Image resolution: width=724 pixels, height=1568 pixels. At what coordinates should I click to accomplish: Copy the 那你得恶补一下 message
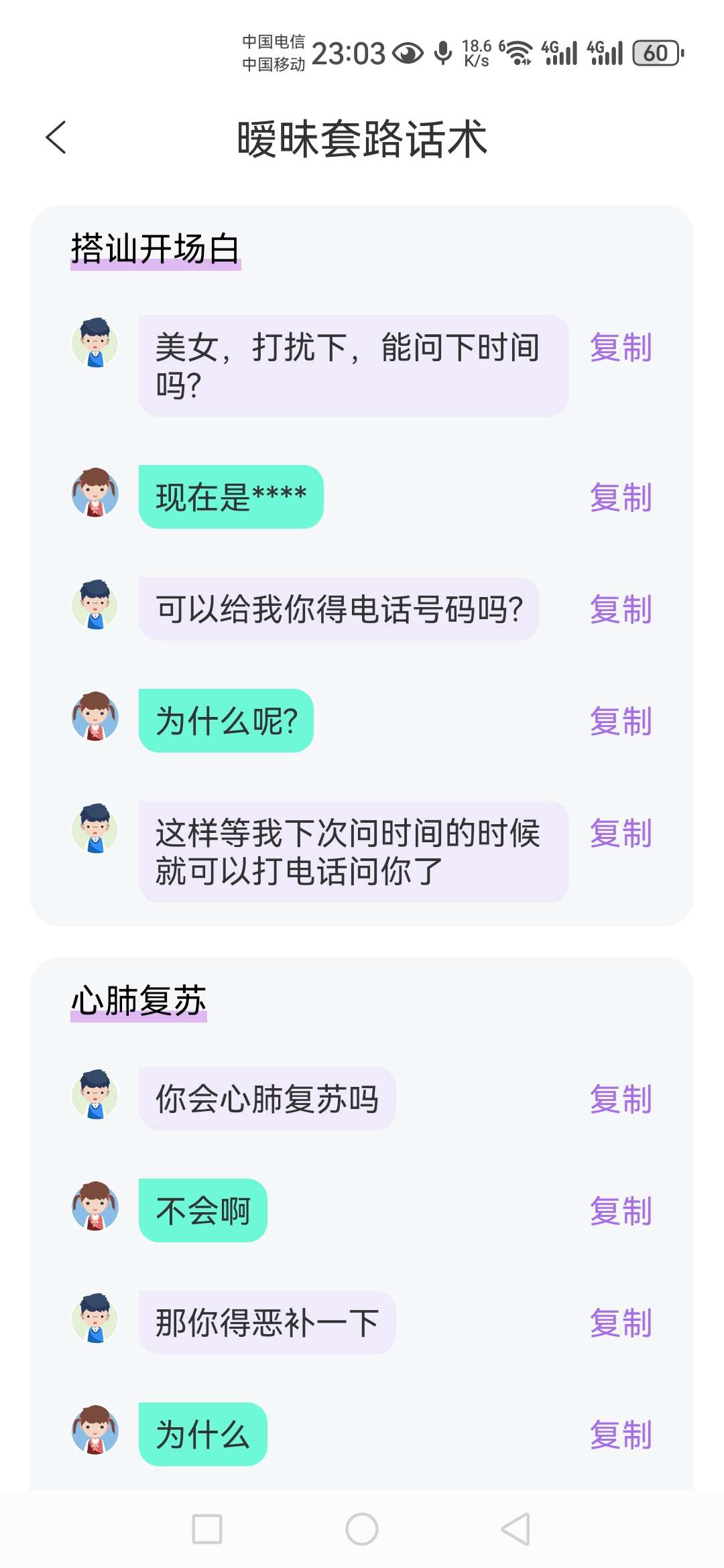[x=620, y=1321]
